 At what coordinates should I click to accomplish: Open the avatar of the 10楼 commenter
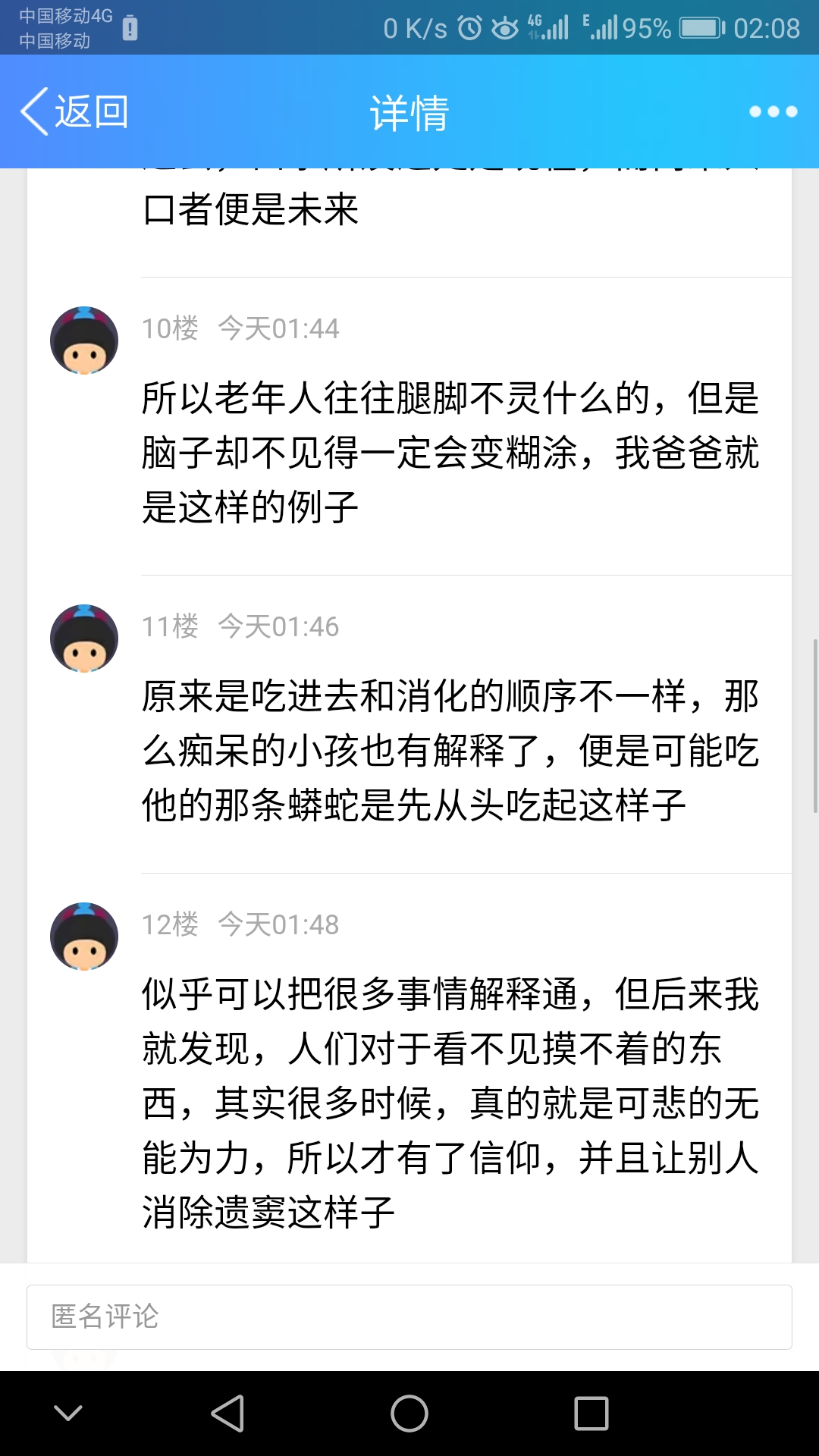coord(84,340)
